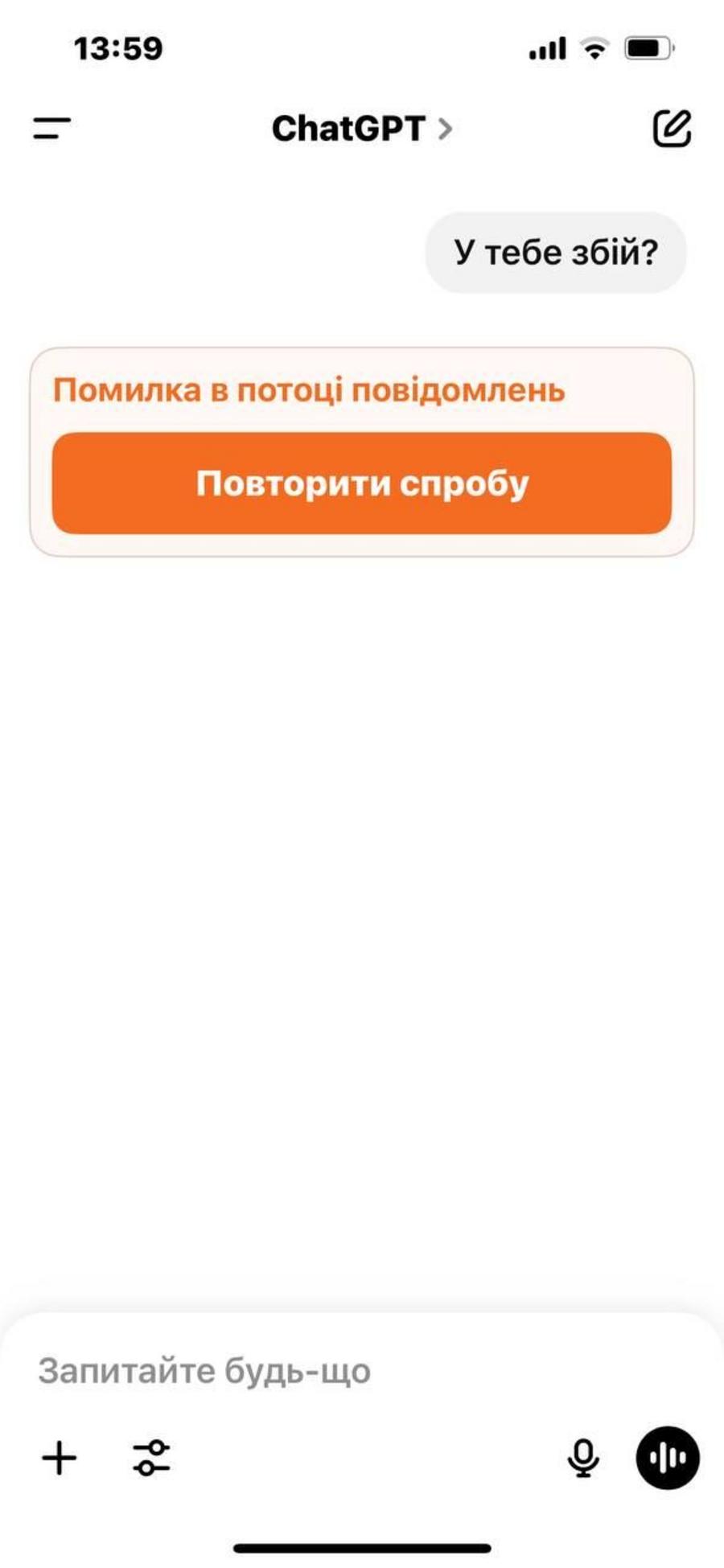Start a new chat with the compose icon

click(x=673, y=129)
